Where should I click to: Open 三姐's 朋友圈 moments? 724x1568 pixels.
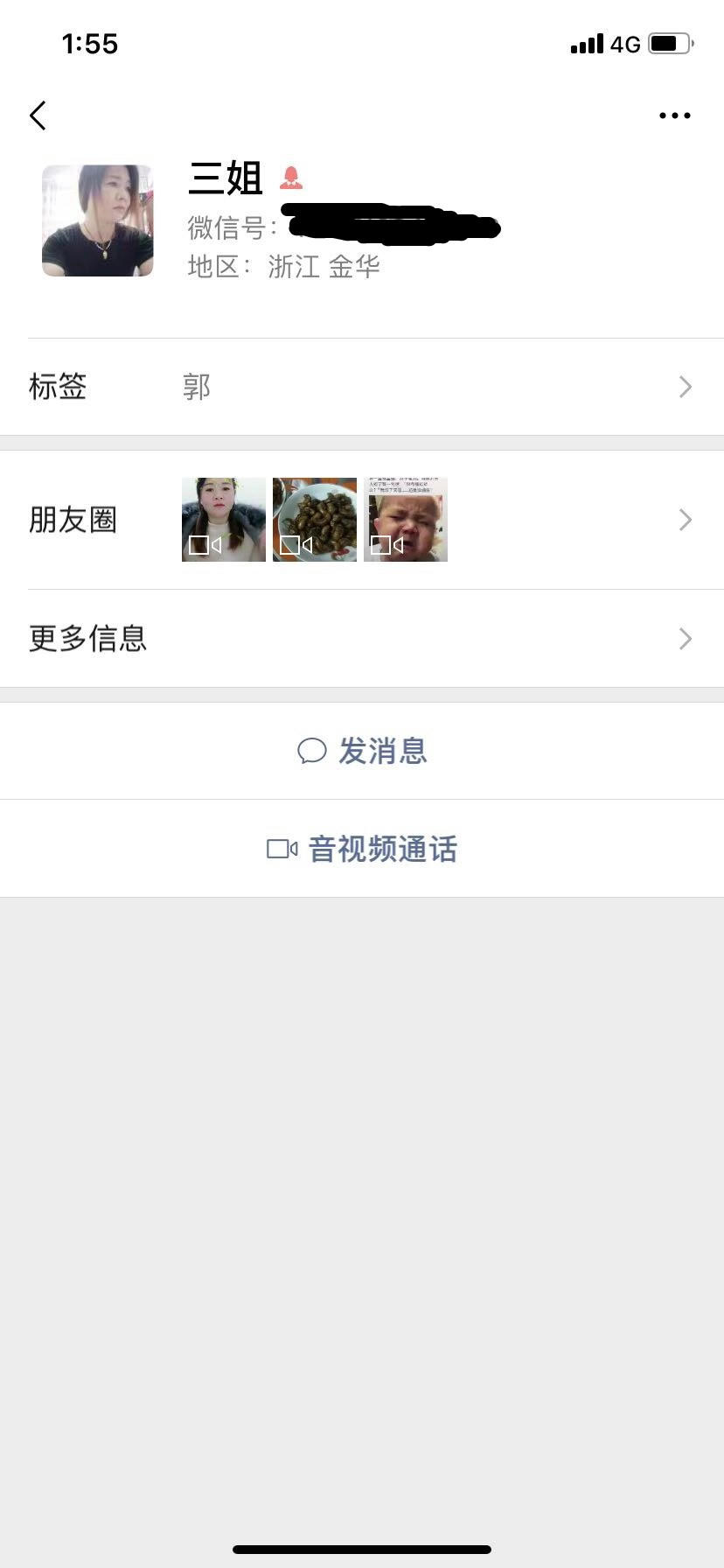(362, 520)
